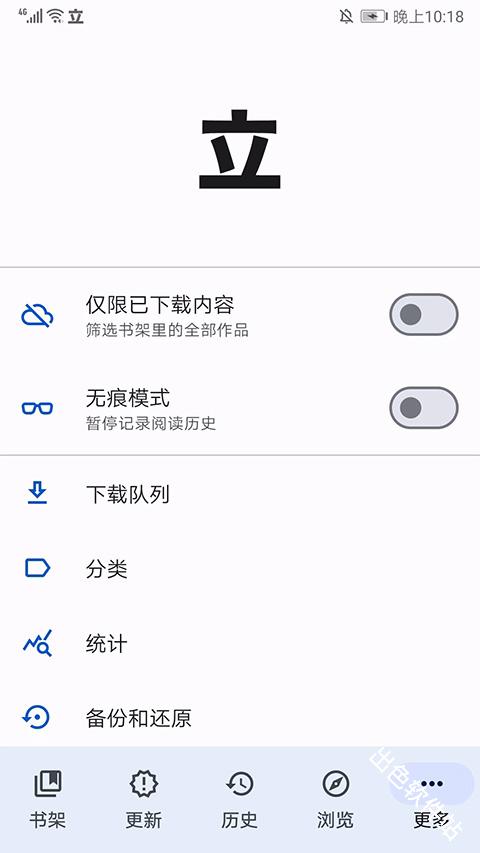Screen dimensions: 480x853
Task: Switch to the 更新 tab
Action: coord(144,800)
